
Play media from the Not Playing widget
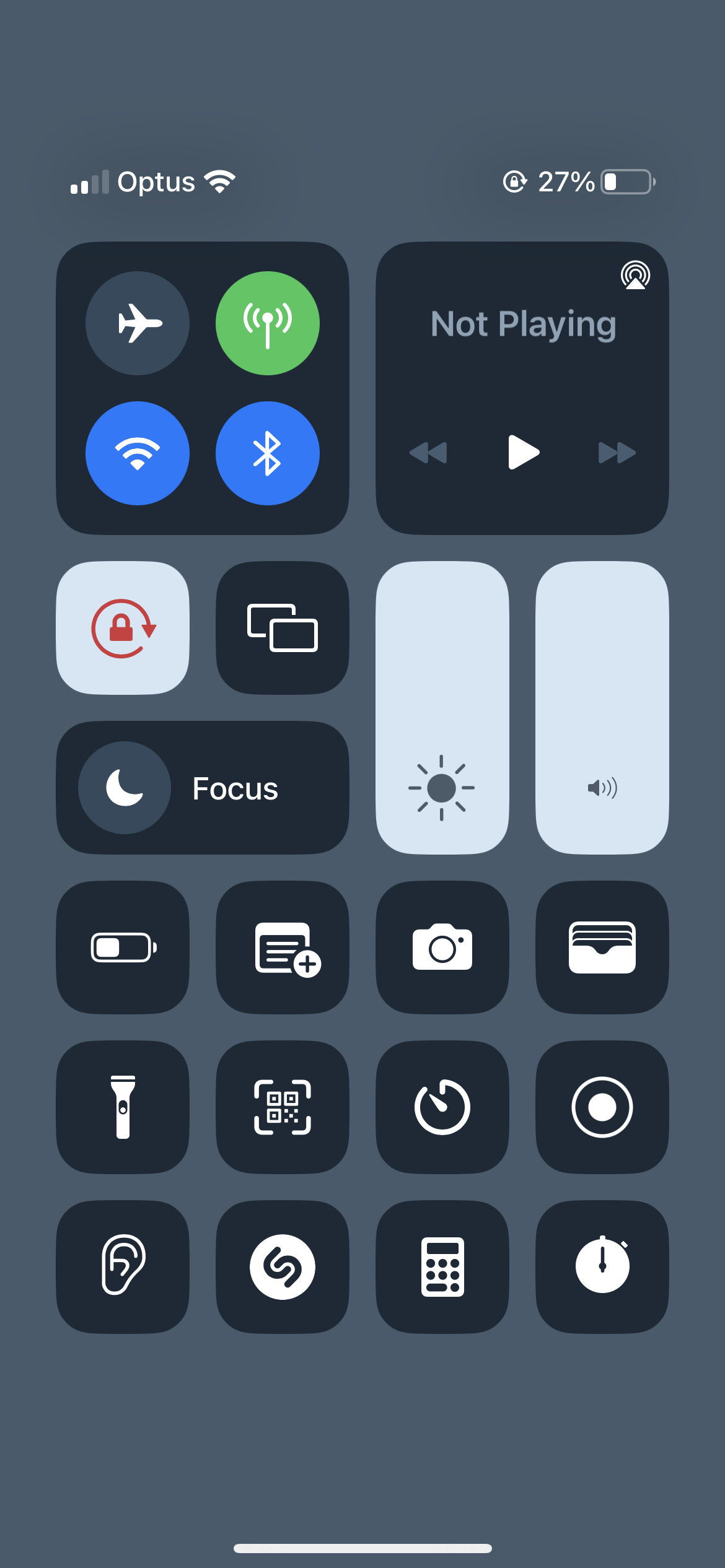(523, 453)
